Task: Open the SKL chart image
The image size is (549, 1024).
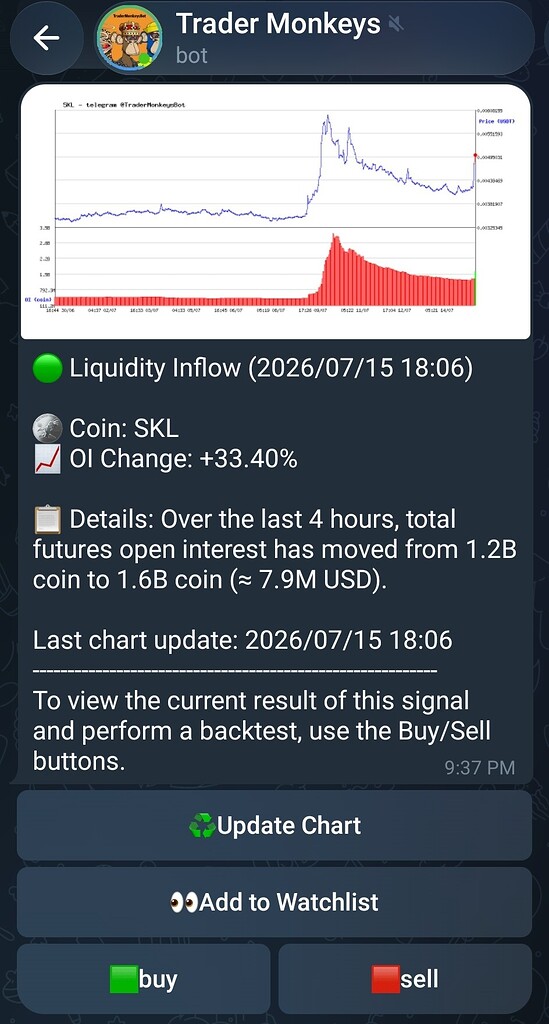Action: pyautogui.click(x=275, y=212)
